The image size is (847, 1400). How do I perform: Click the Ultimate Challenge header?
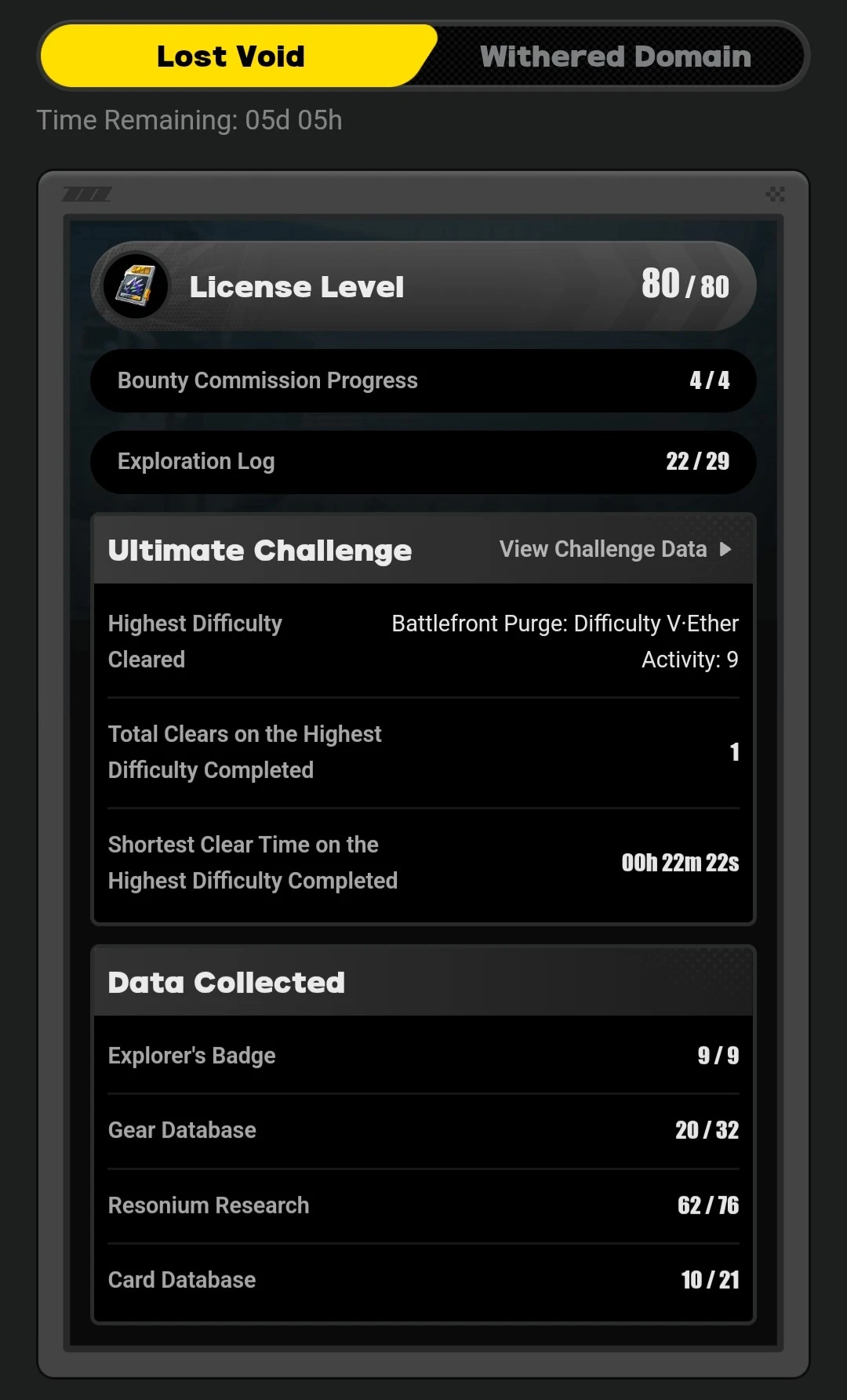259,549
